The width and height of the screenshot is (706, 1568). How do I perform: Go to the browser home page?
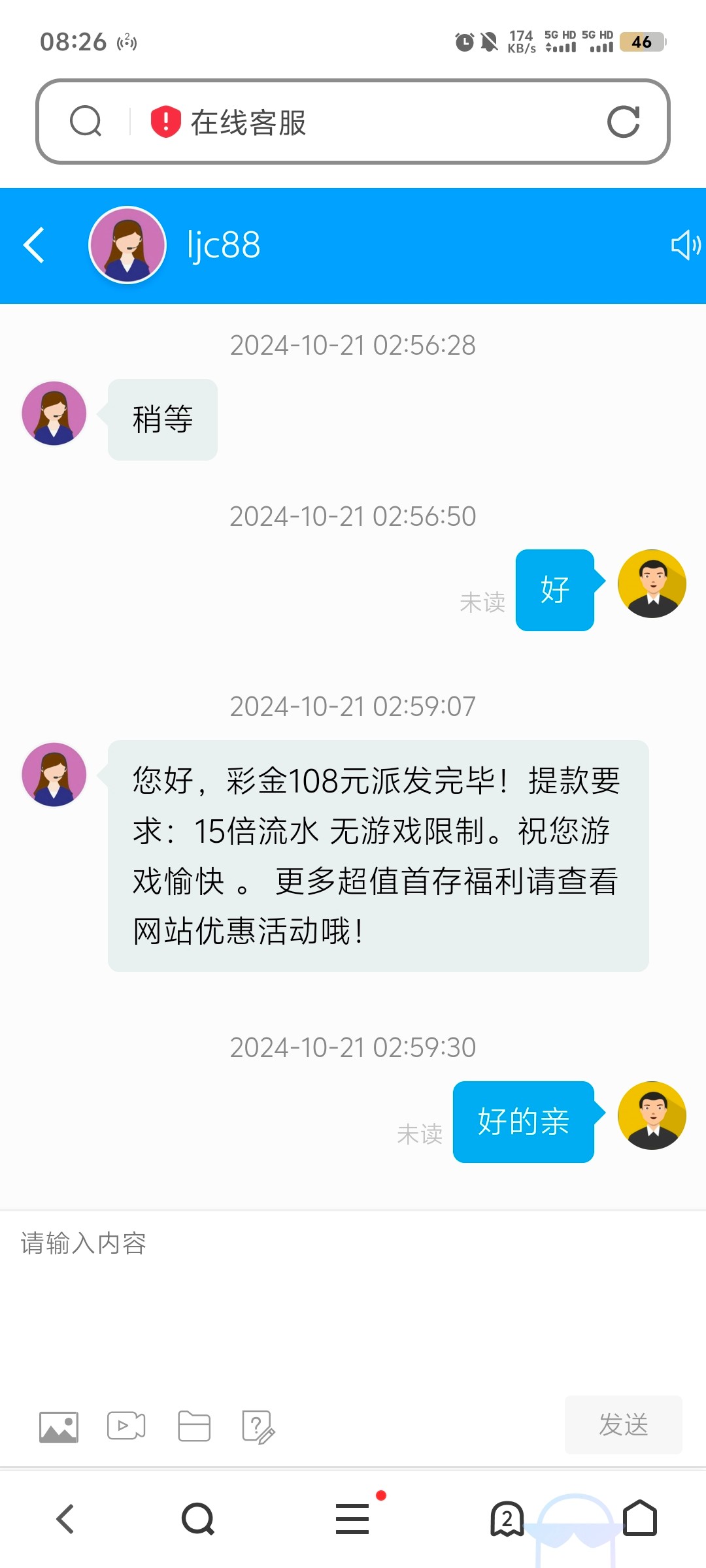(639, 1519)
